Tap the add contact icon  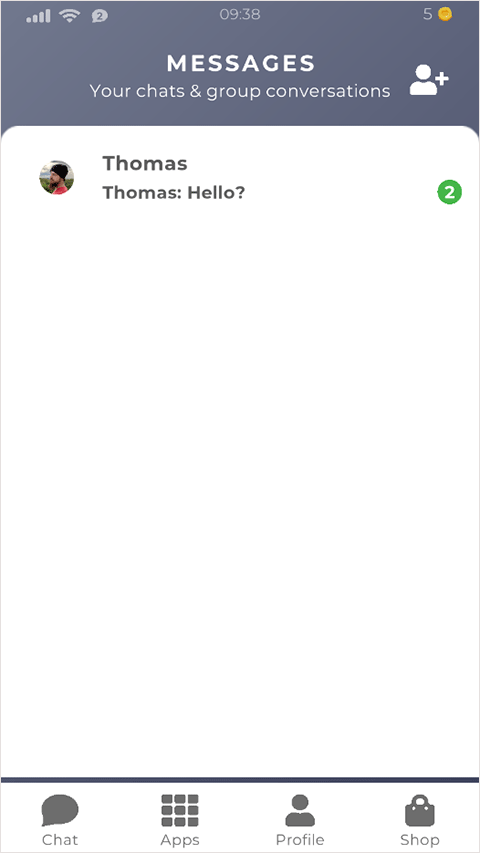pos(429,80)
